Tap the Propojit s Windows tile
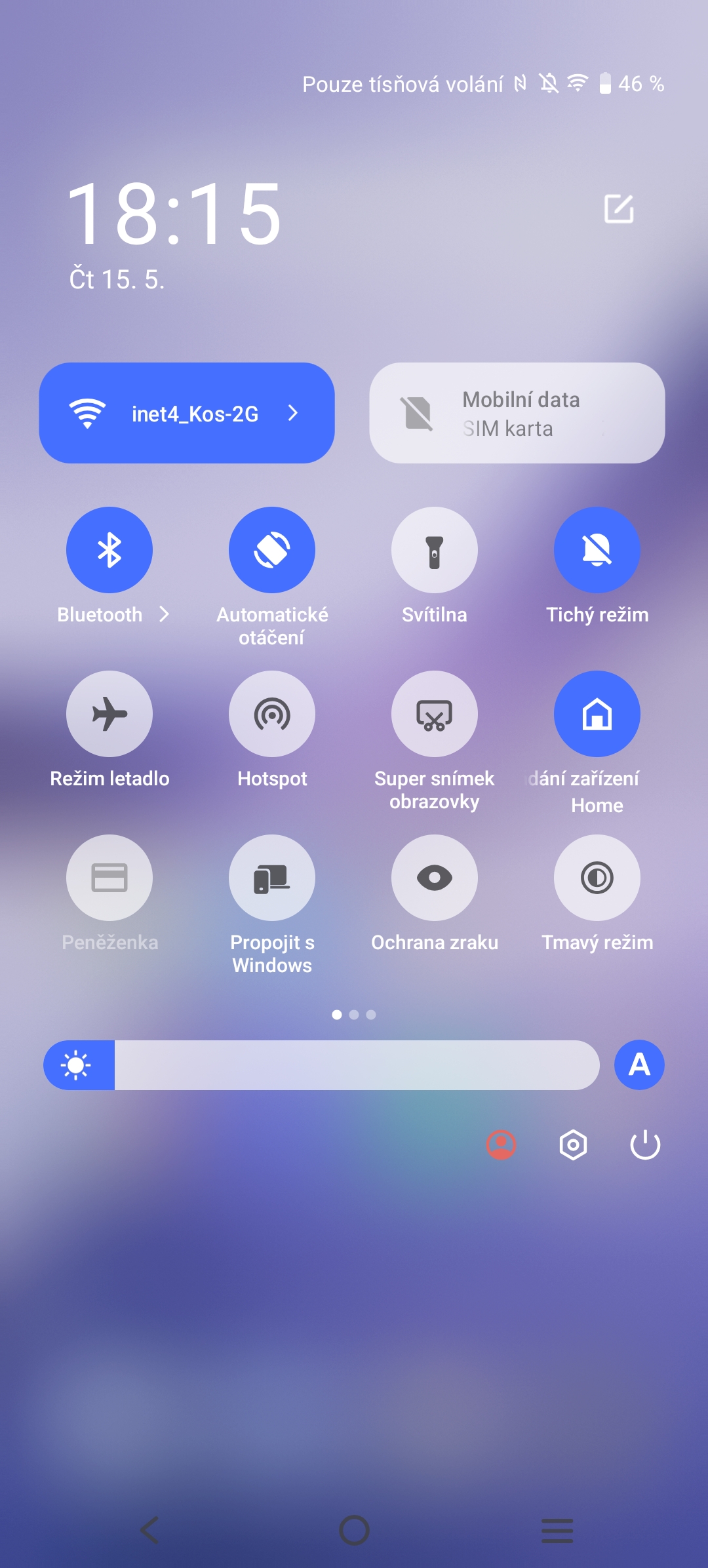The height and width of the screenshot is (1568, 708). (272, 878)
